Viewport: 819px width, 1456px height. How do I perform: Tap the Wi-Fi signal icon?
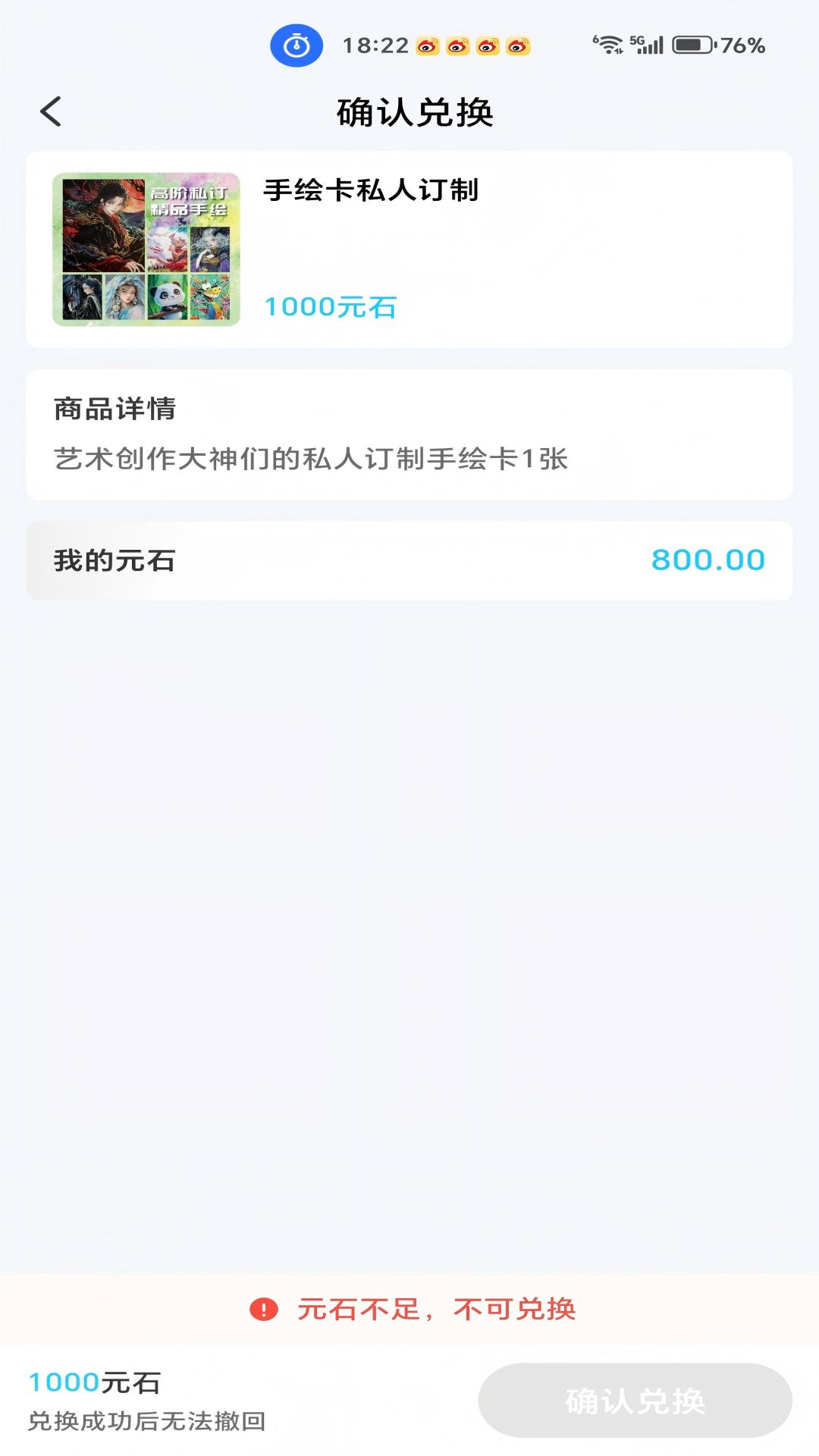(607, 45)
